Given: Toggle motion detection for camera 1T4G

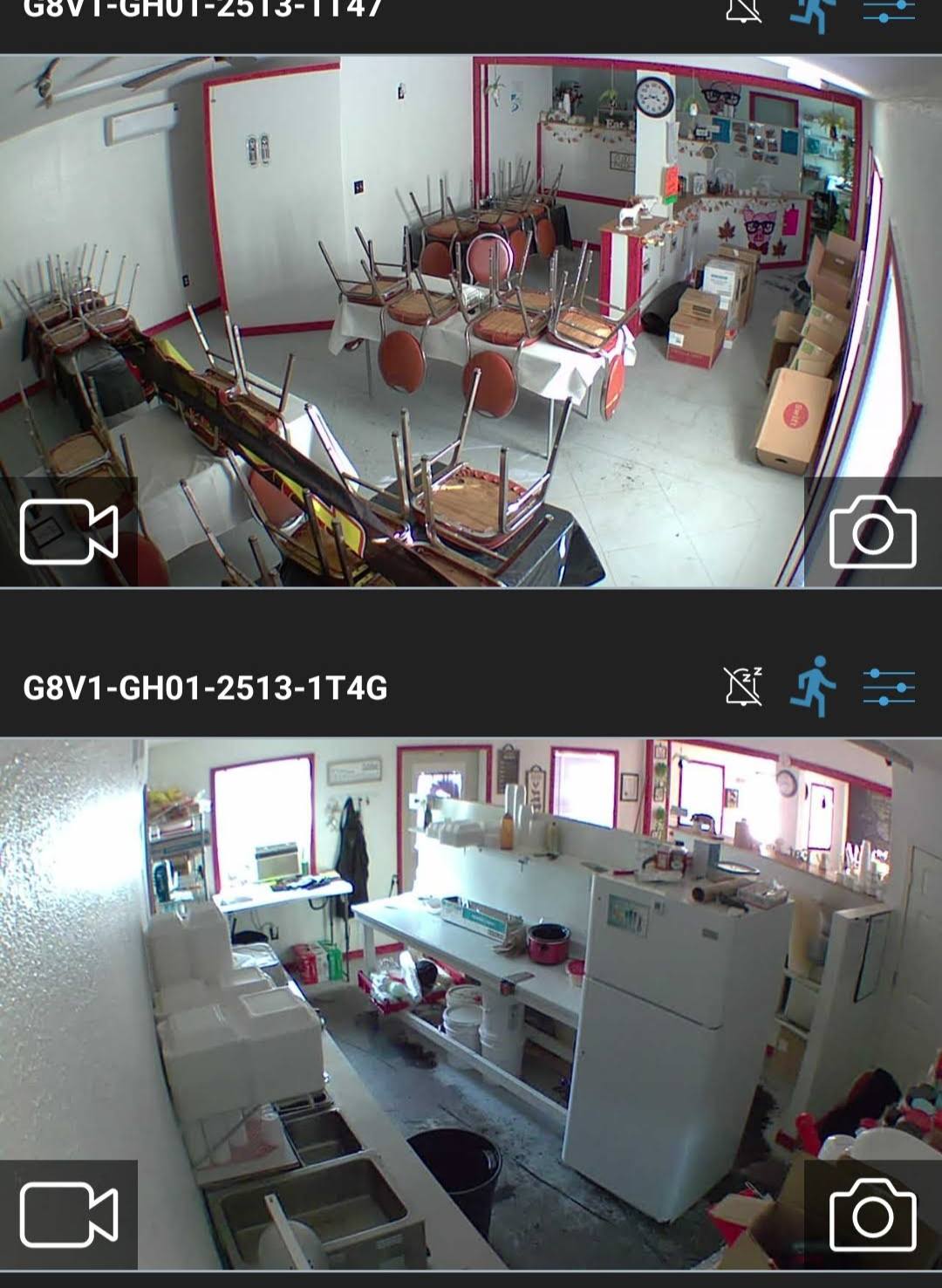Looking at the screenshot, I should point(813,687).
